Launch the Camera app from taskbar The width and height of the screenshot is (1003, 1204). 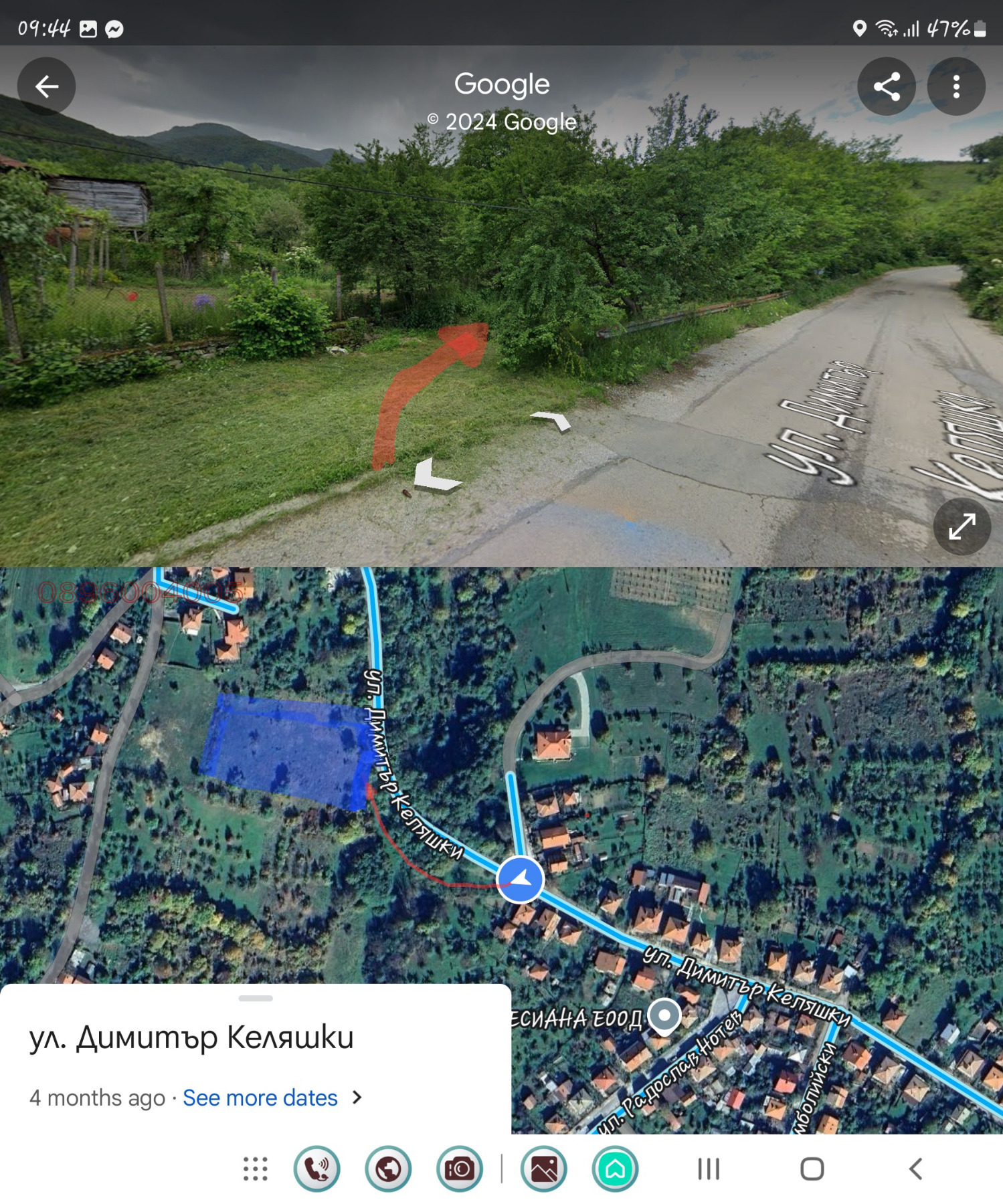[459, 1169]
